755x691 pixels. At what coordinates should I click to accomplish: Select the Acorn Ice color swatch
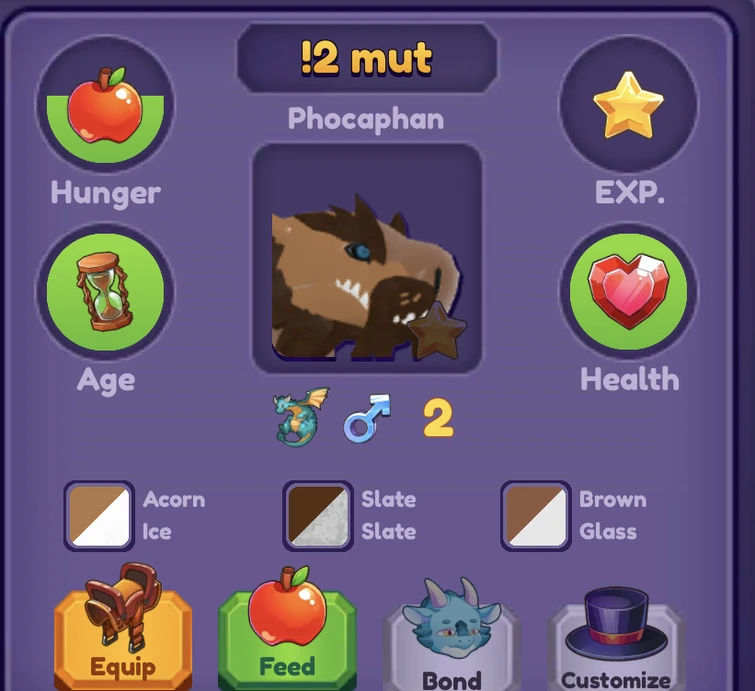[99, 516]
